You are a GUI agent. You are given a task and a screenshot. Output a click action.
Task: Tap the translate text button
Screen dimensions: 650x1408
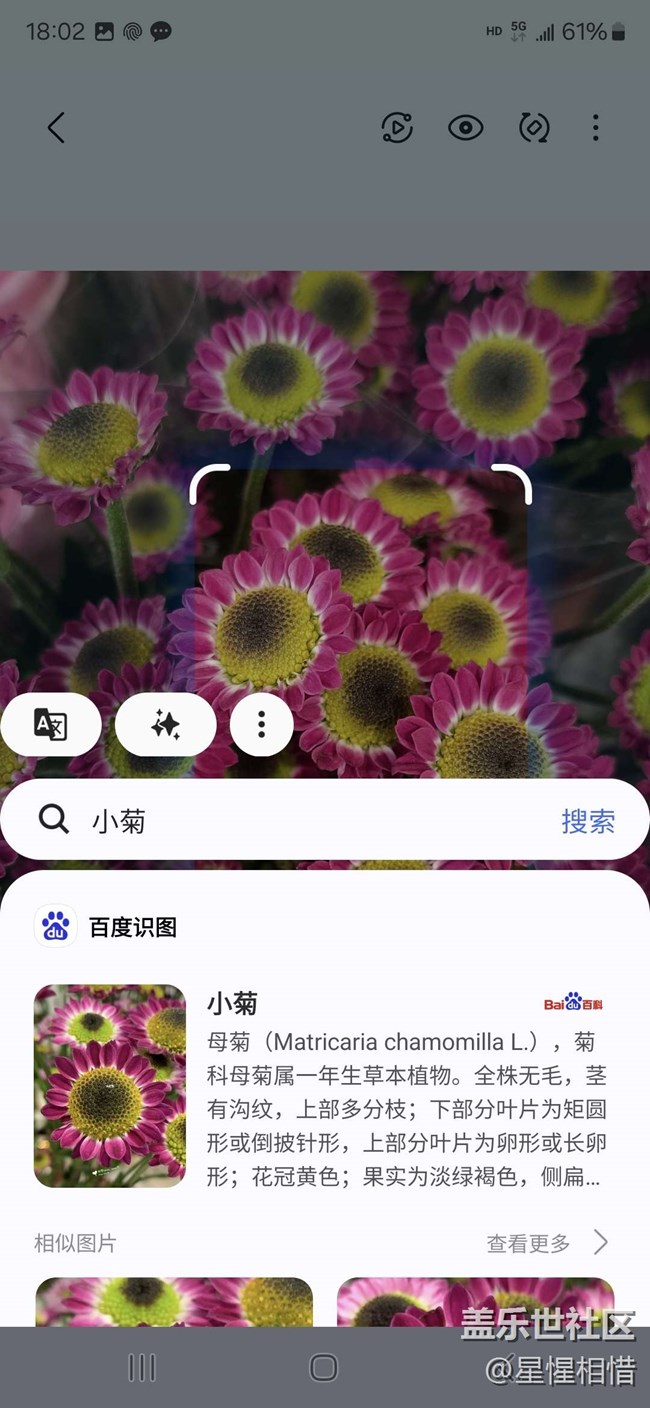point(51,724)
